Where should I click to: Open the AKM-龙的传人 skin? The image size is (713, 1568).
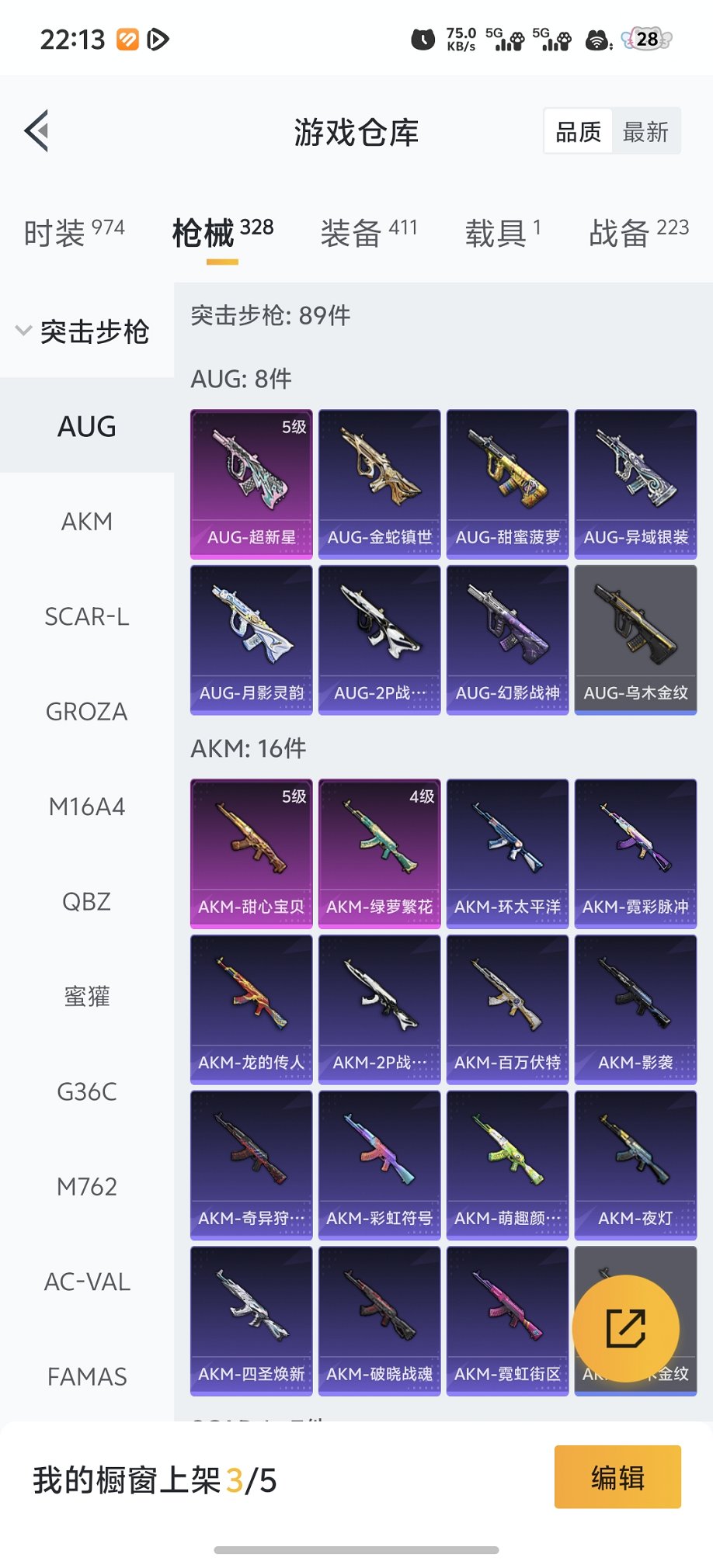coord(251,1009)
